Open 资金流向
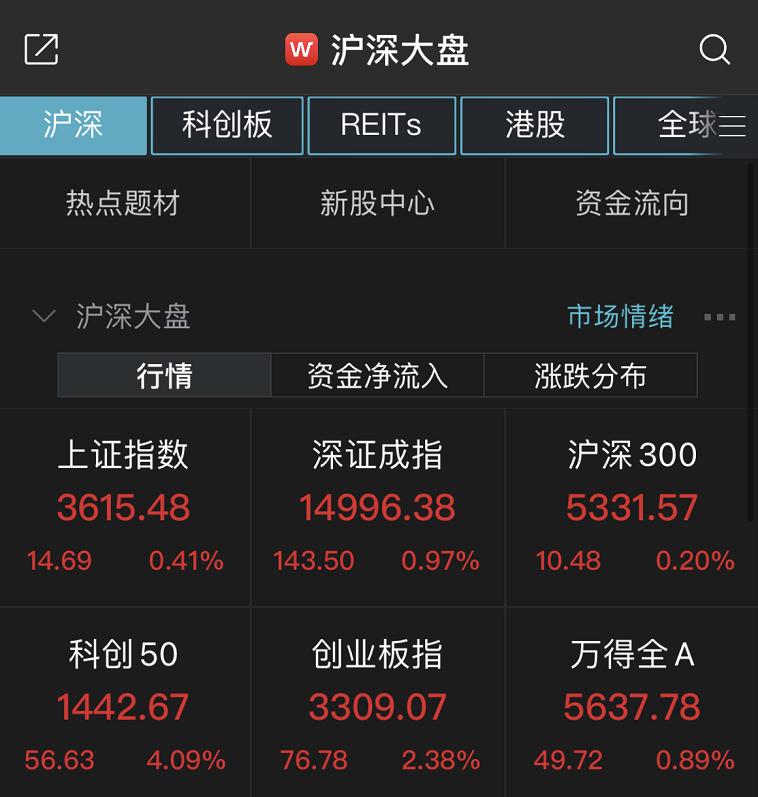This screenshot has height=797, width=758. point(632,203)
